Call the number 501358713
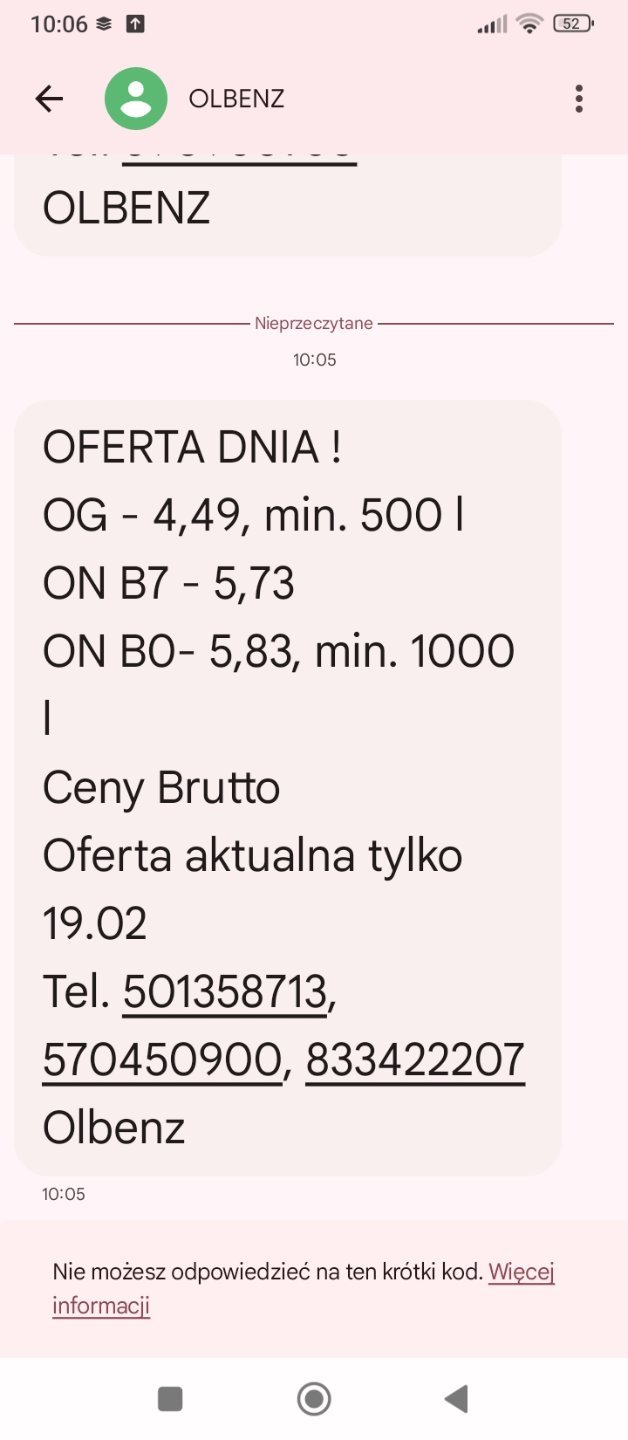Screen dimensions: 628x1440 point(225,992)
